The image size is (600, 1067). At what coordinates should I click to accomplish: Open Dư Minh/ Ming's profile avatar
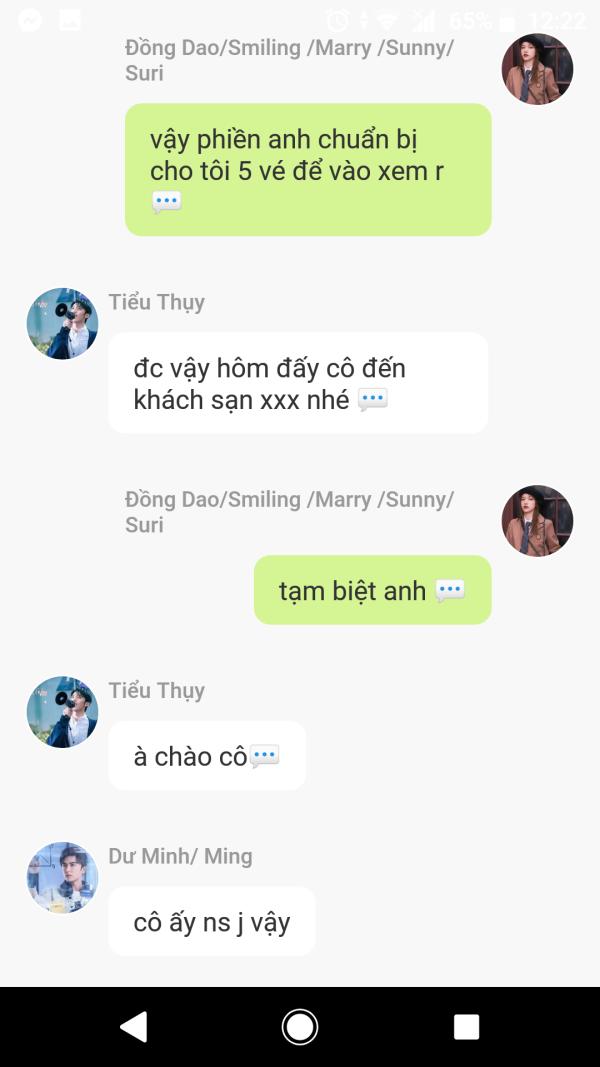pos(63,877)
